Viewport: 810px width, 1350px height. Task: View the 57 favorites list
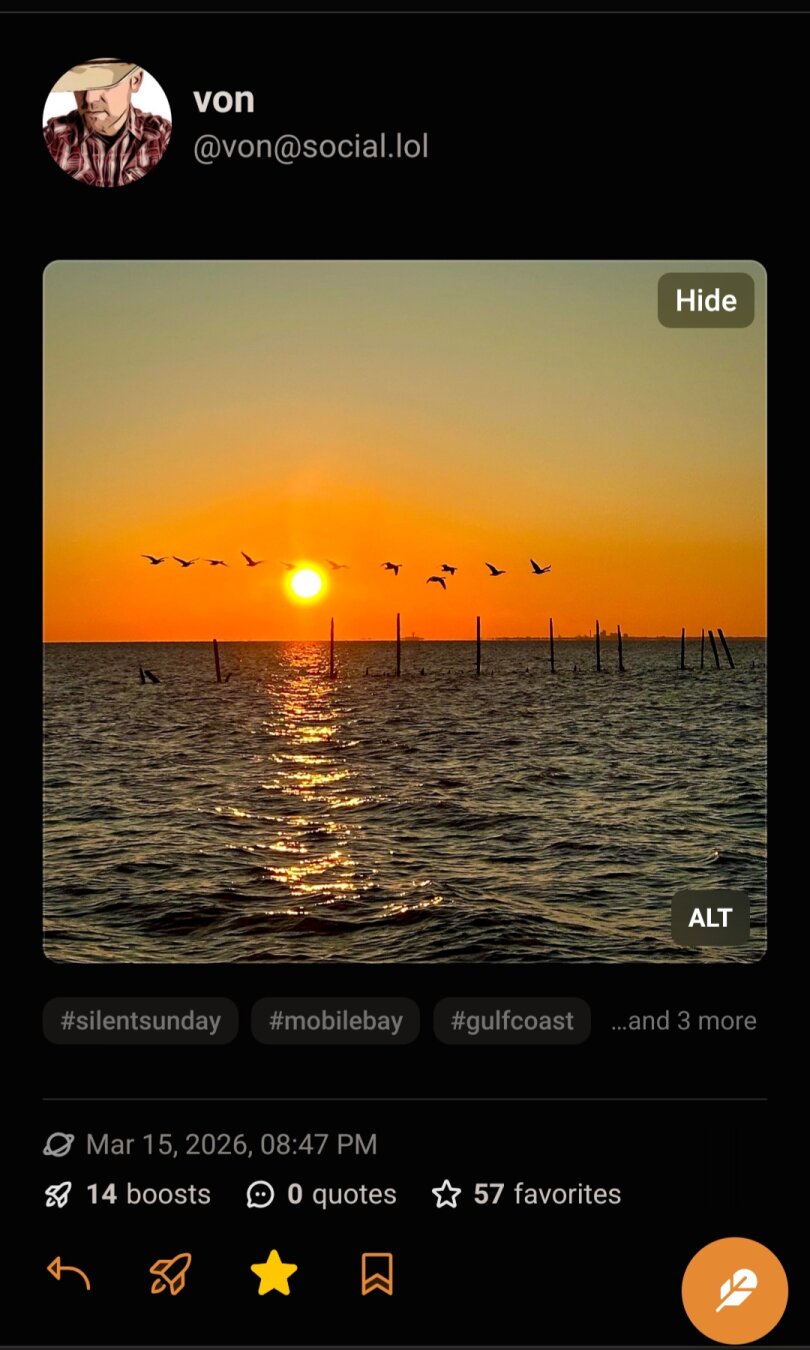click(x=527, y=1194)
